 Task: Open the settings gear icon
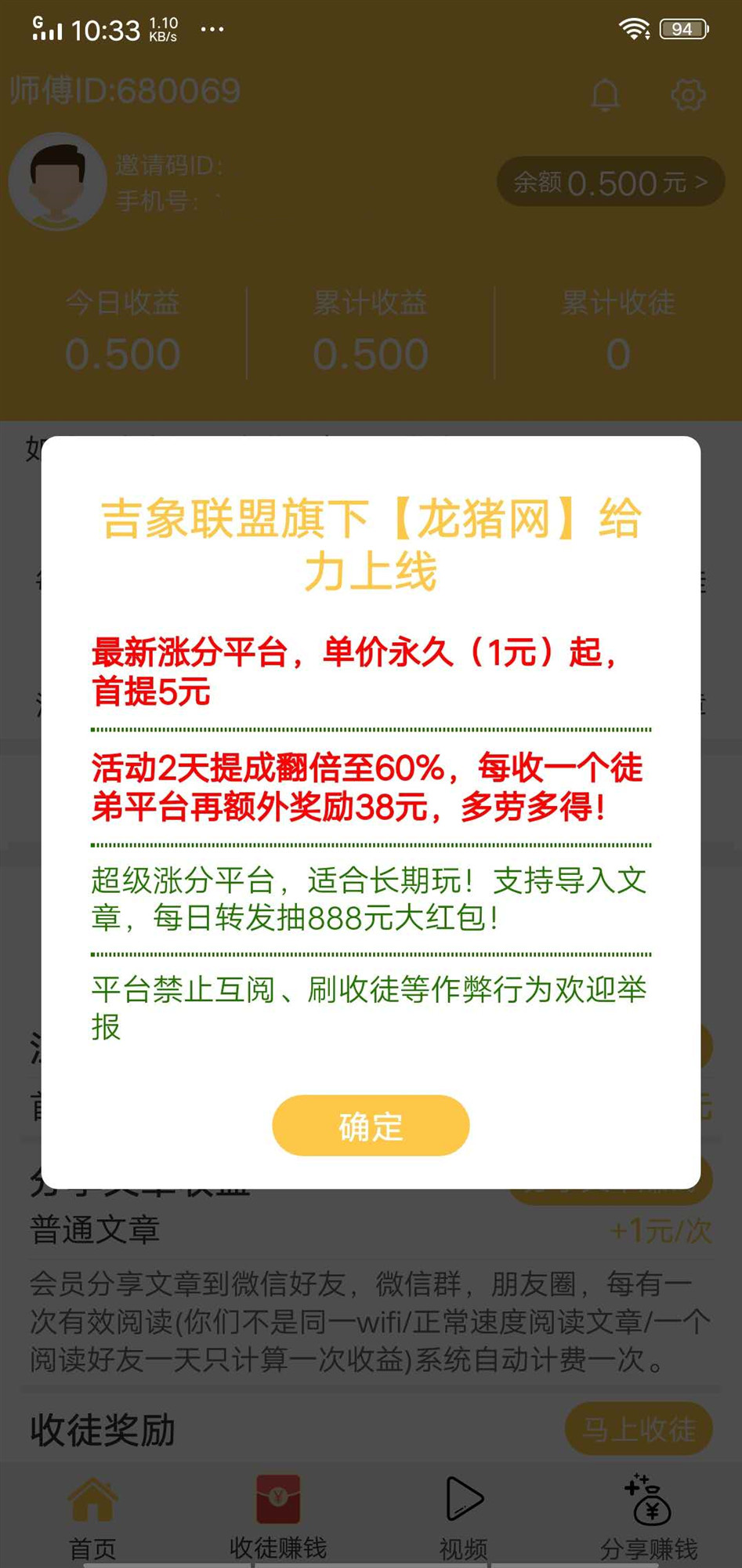688,94
